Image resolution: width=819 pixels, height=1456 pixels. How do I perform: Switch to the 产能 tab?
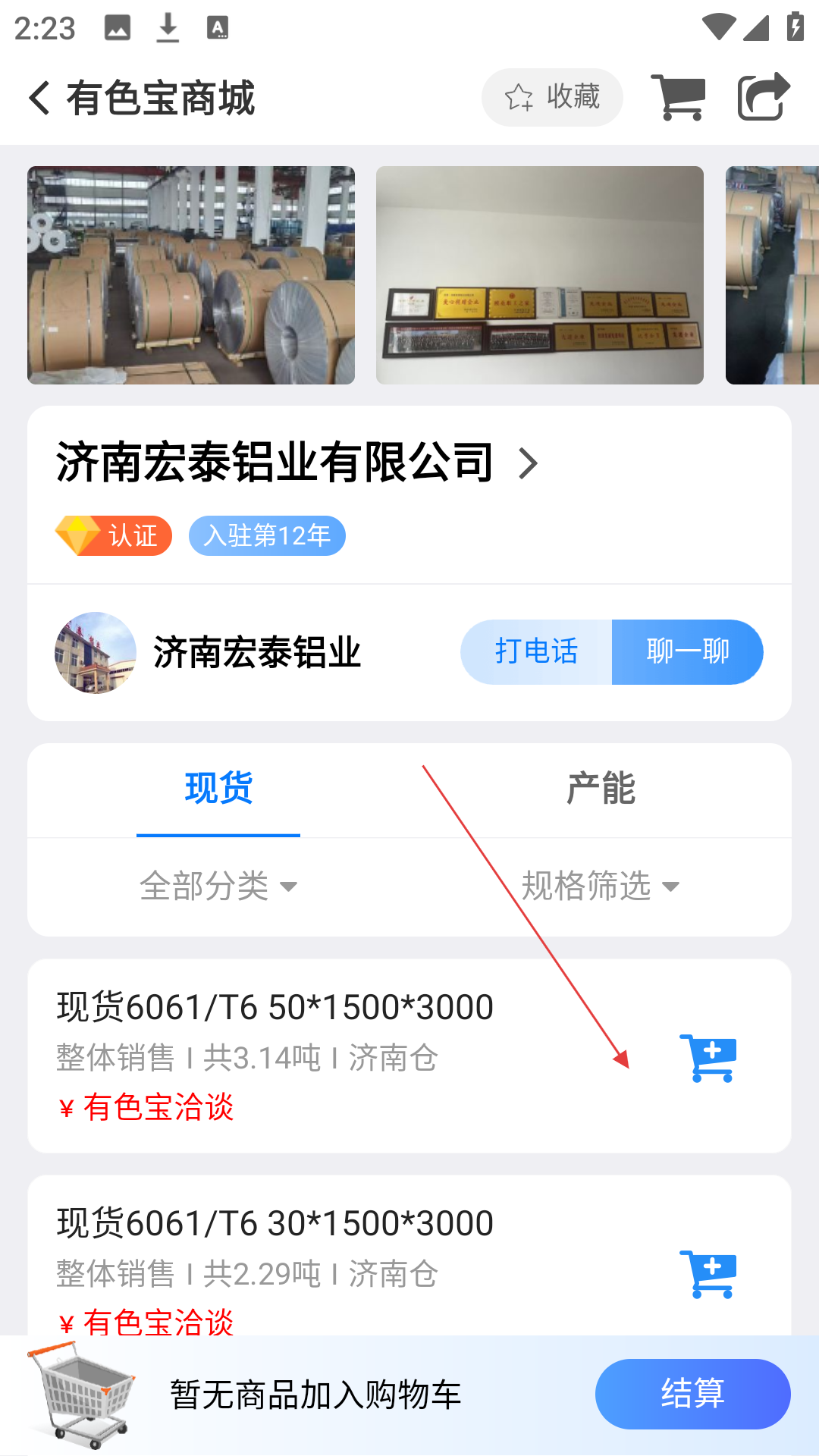tap(601, 789)
